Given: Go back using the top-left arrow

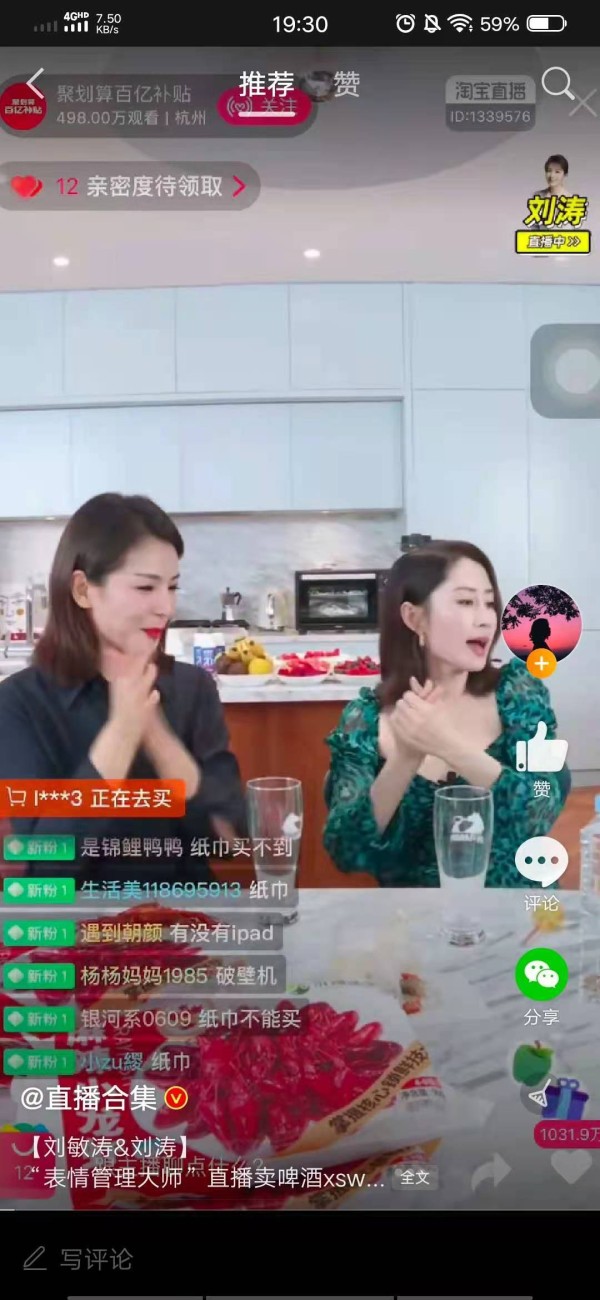Looking at the screenshot, I should tap(35, 83).
